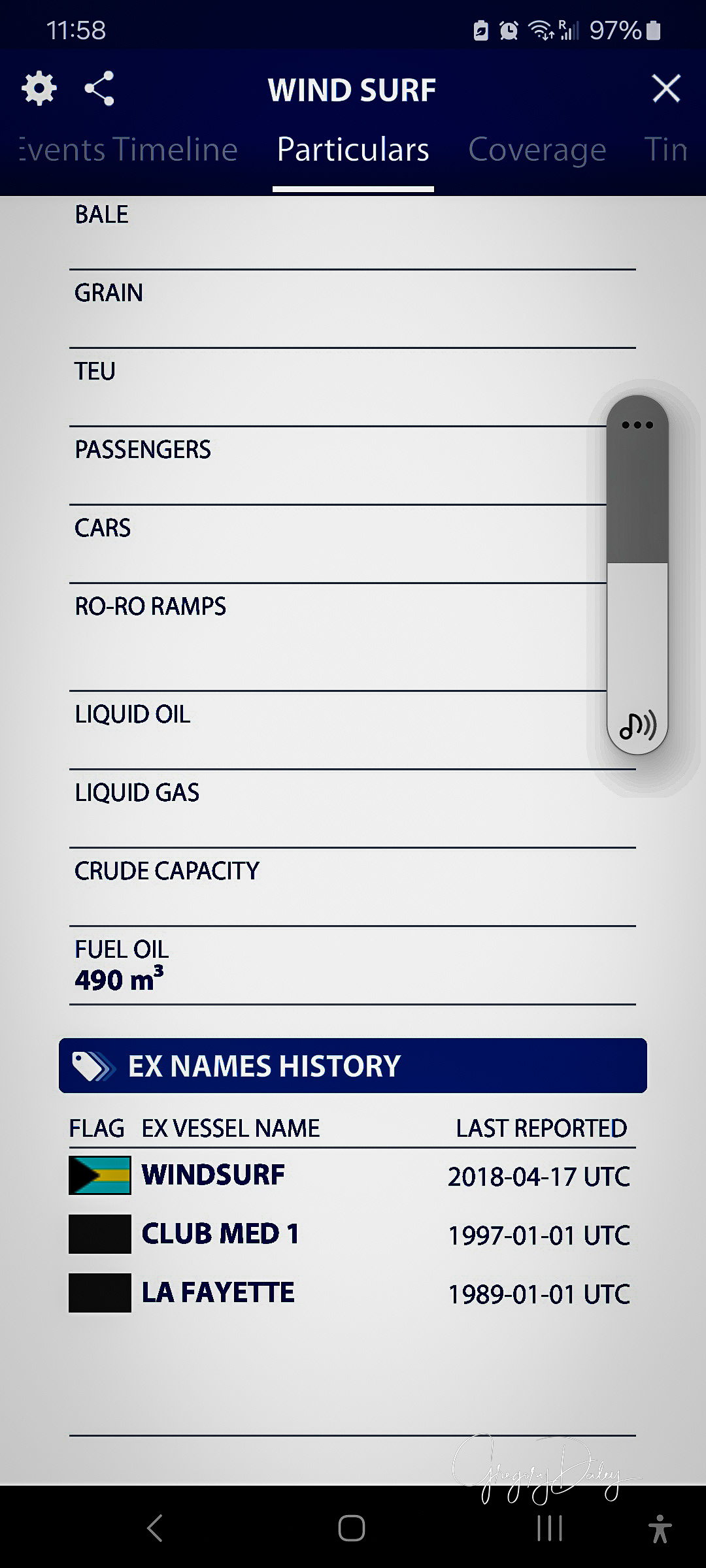Share the Wind Surf vessel details
This screenshot has height=1568, width=706.
pos(99,88)
